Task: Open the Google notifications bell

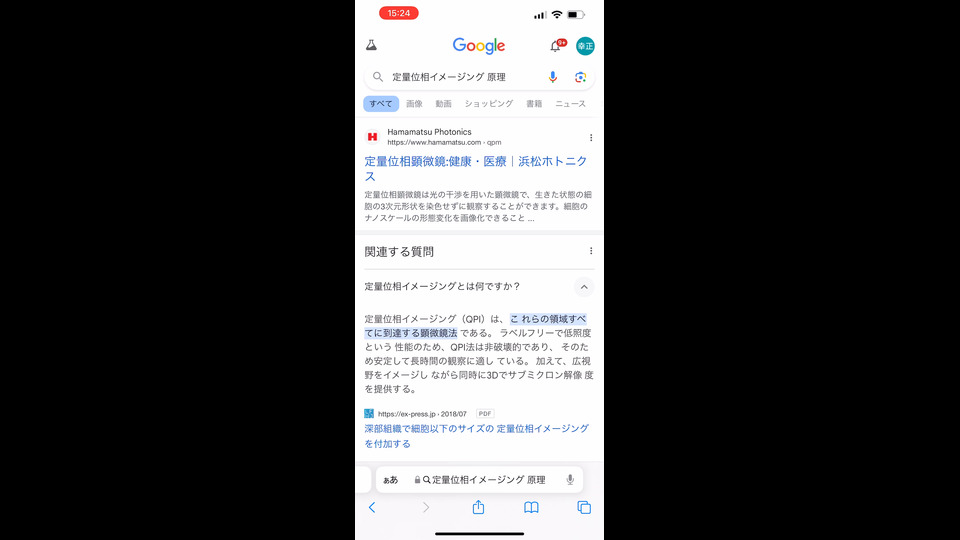Action: point(555,46)
